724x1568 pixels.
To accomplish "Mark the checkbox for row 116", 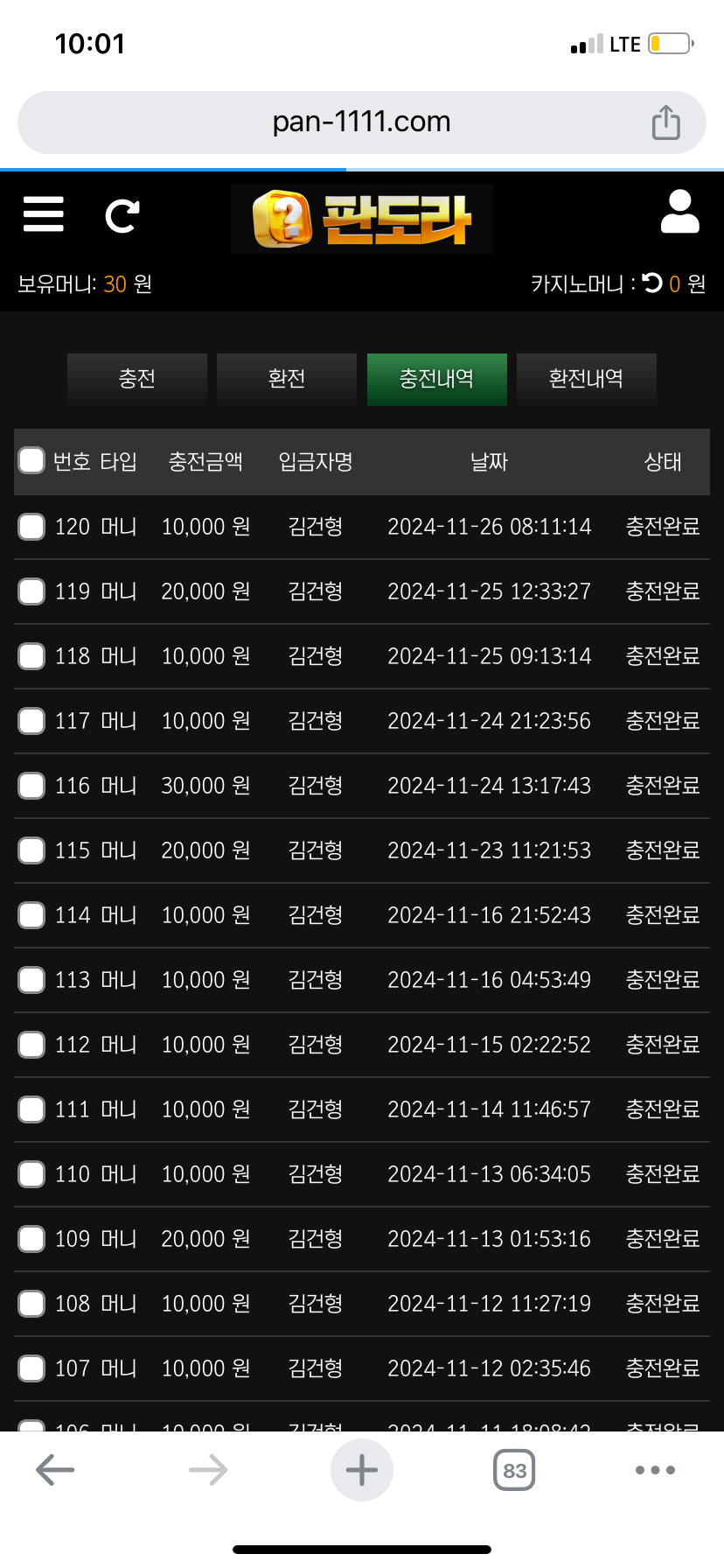I will 31,786.
